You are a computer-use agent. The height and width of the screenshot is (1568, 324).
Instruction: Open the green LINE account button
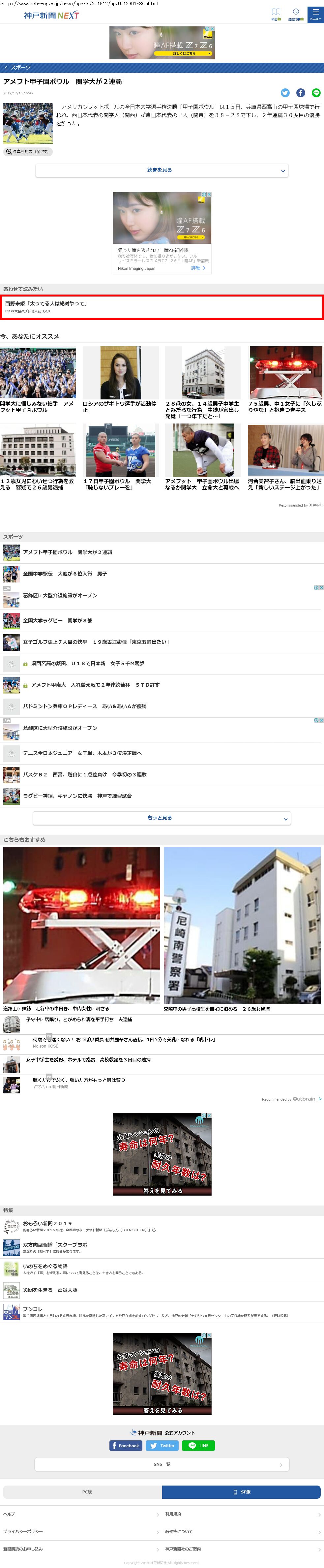point(198,1446)
